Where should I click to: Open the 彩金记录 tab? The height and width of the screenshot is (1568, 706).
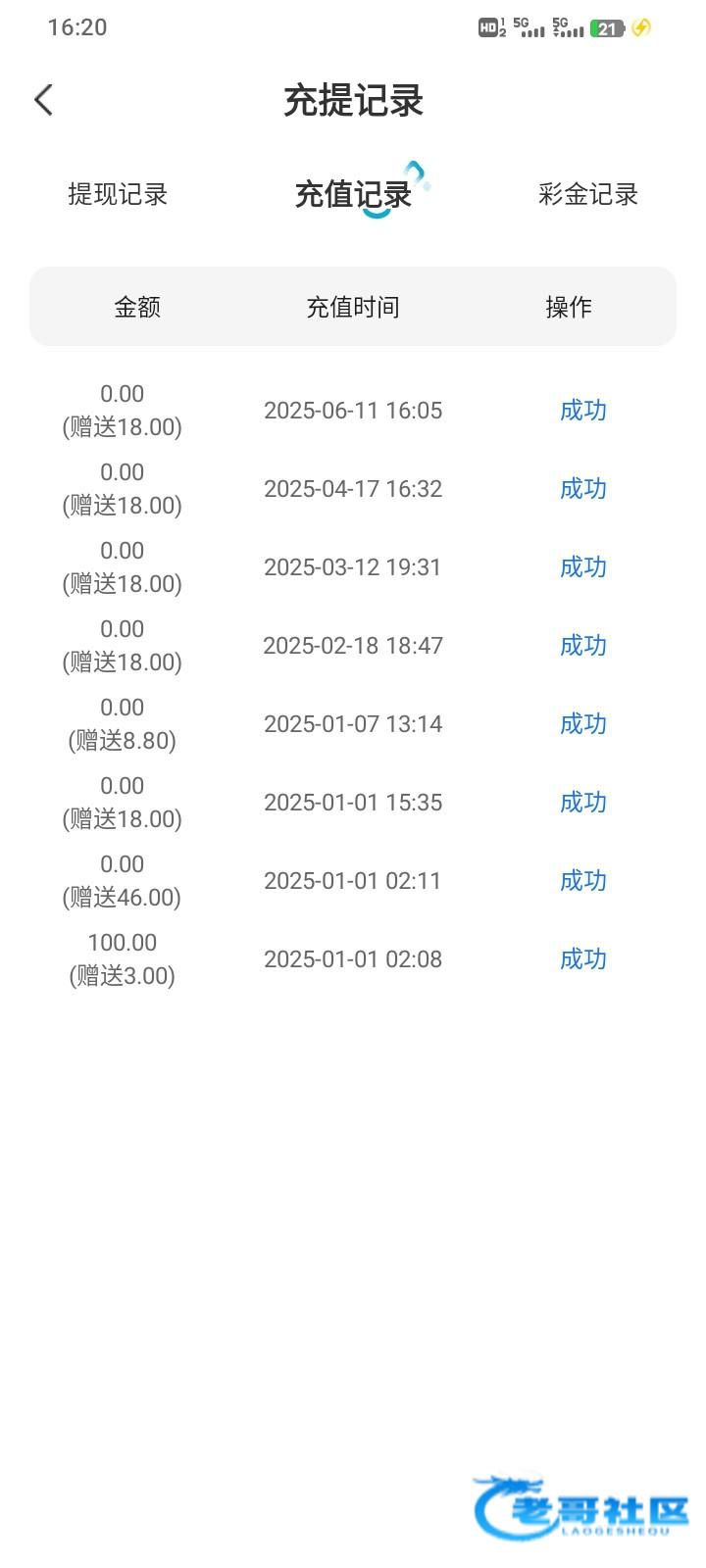587,194
